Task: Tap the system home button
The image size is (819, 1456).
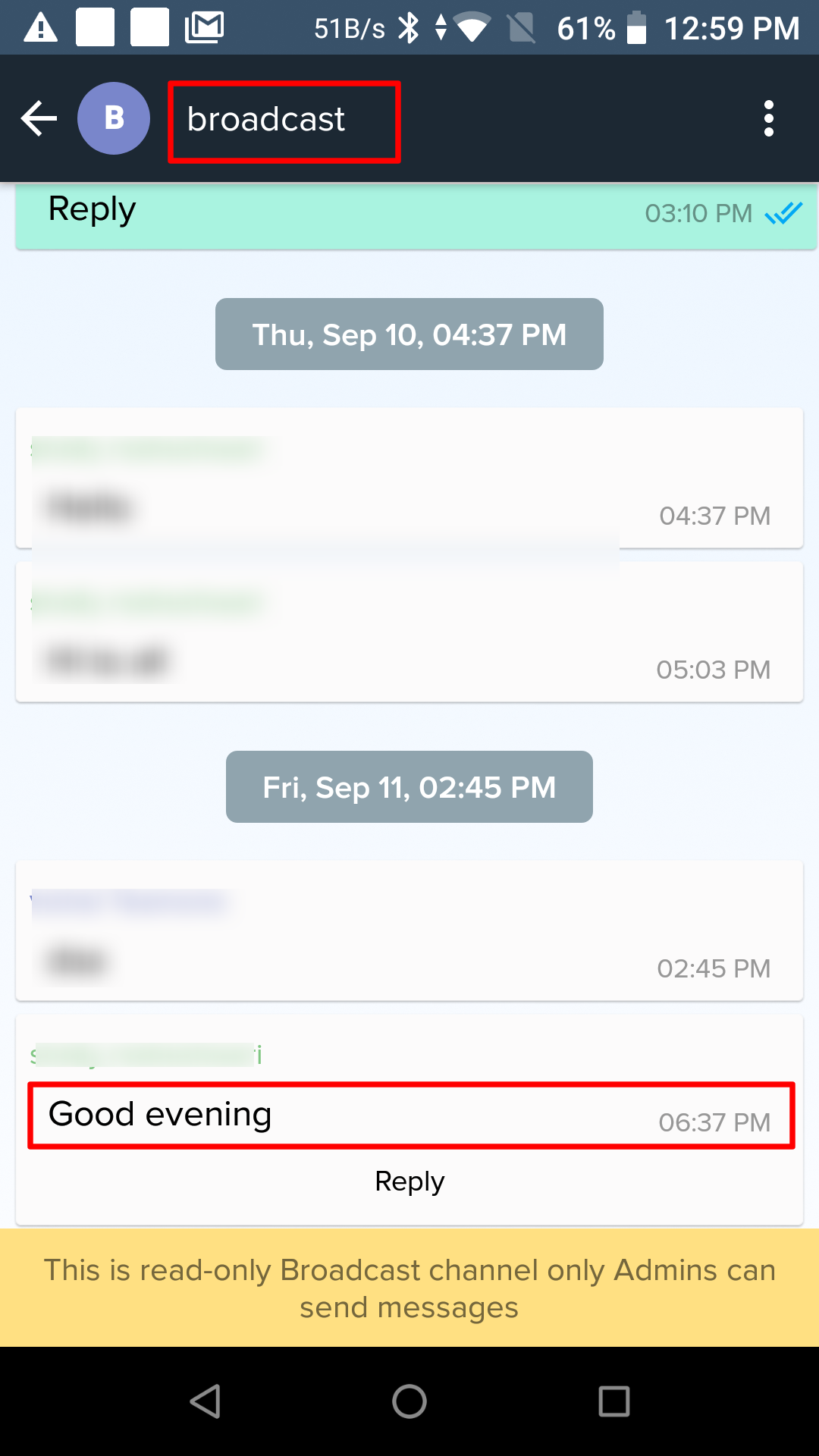Action: coord(409,1401)
